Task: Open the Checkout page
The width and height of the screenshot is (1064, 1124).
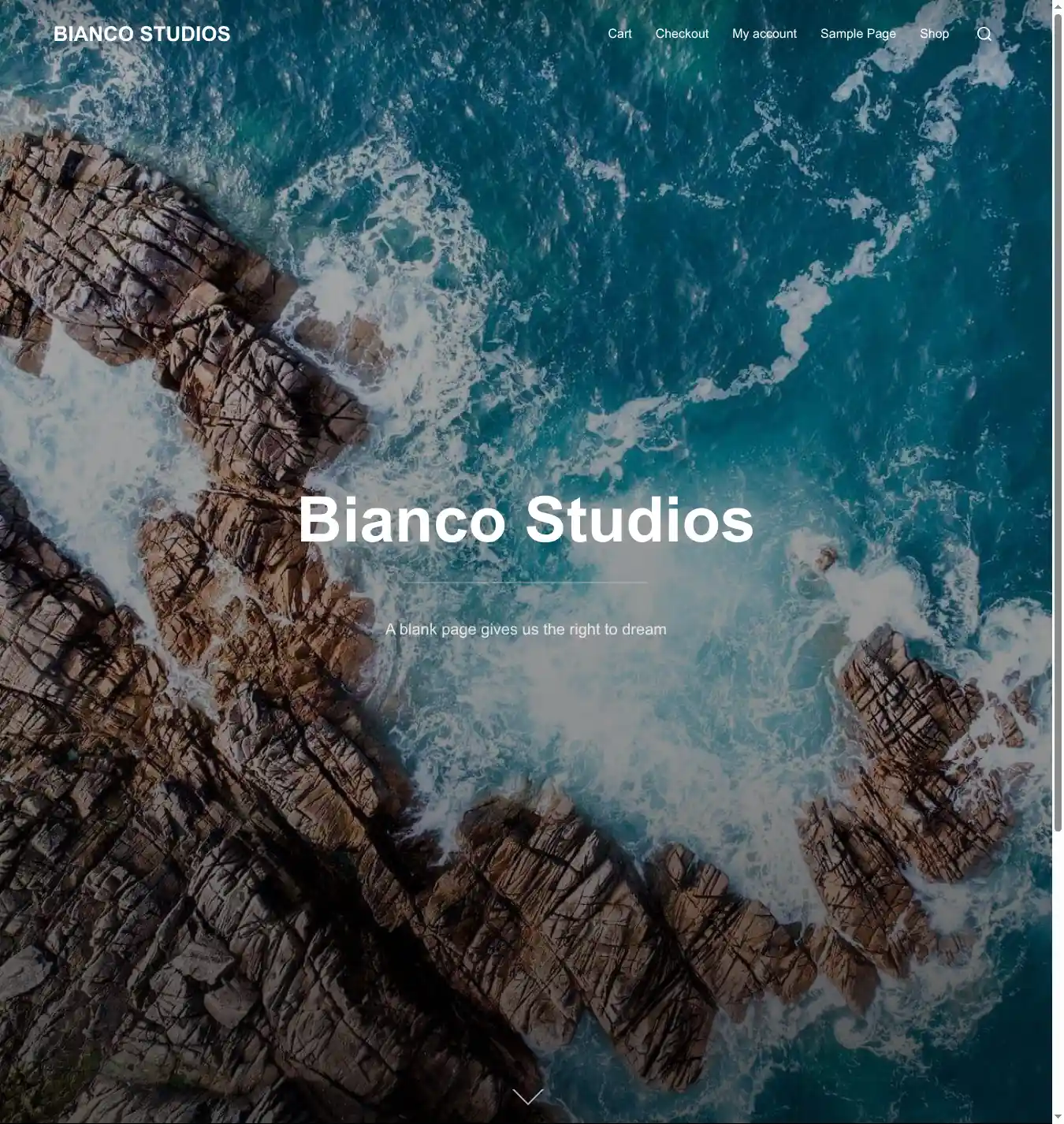Action: 682,34
